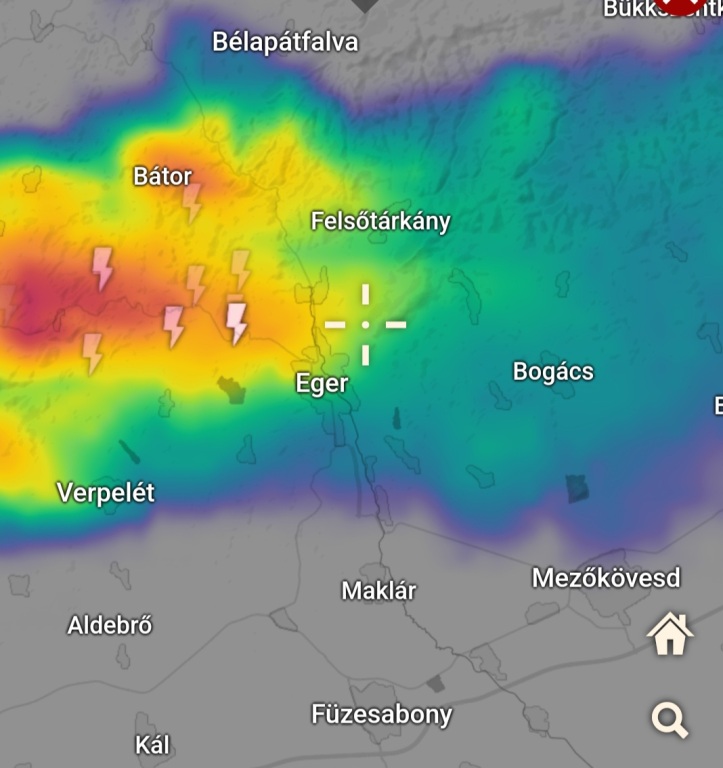
Task: Click the Bogács town label
Action: [x=553, y=371]
